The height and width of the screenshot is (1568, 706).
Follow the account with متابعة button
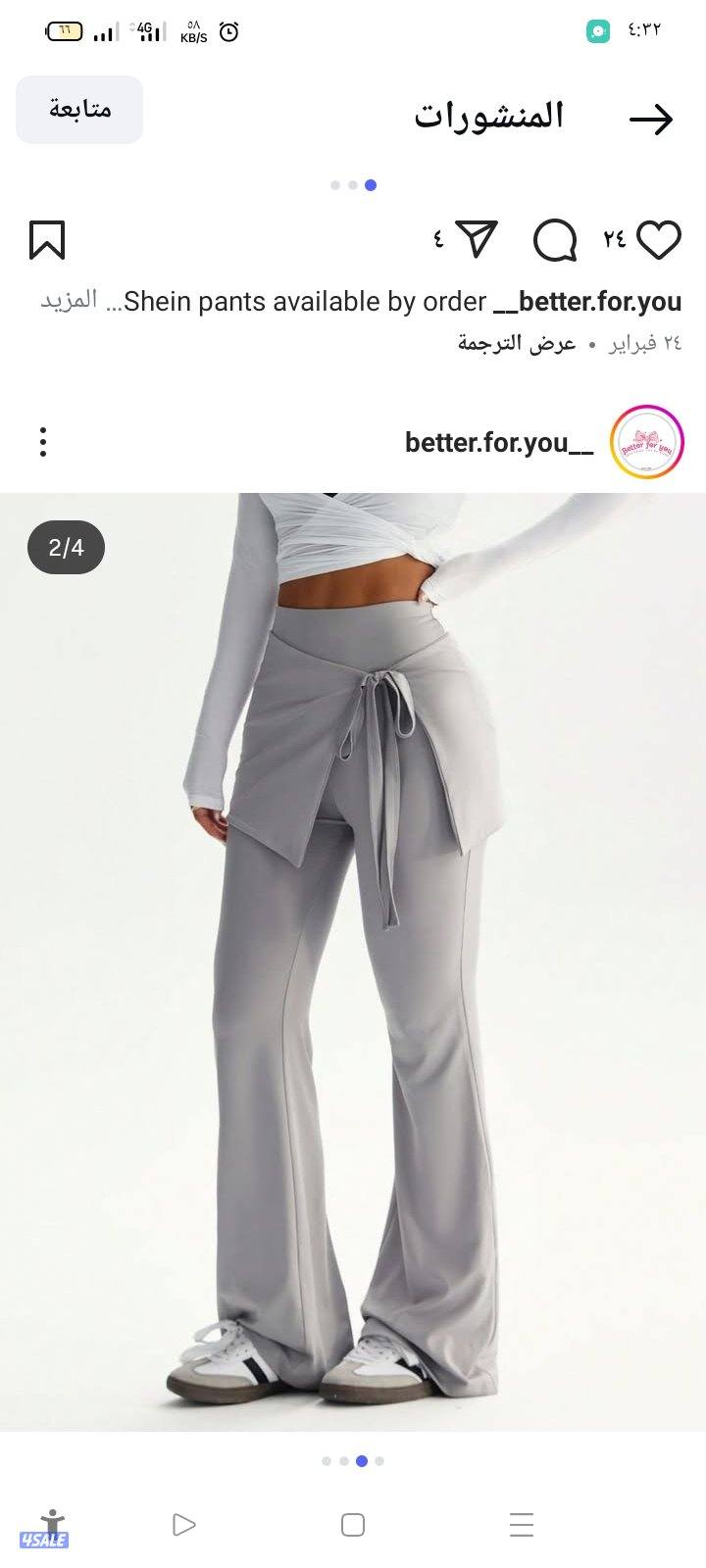tap(79, 110)
